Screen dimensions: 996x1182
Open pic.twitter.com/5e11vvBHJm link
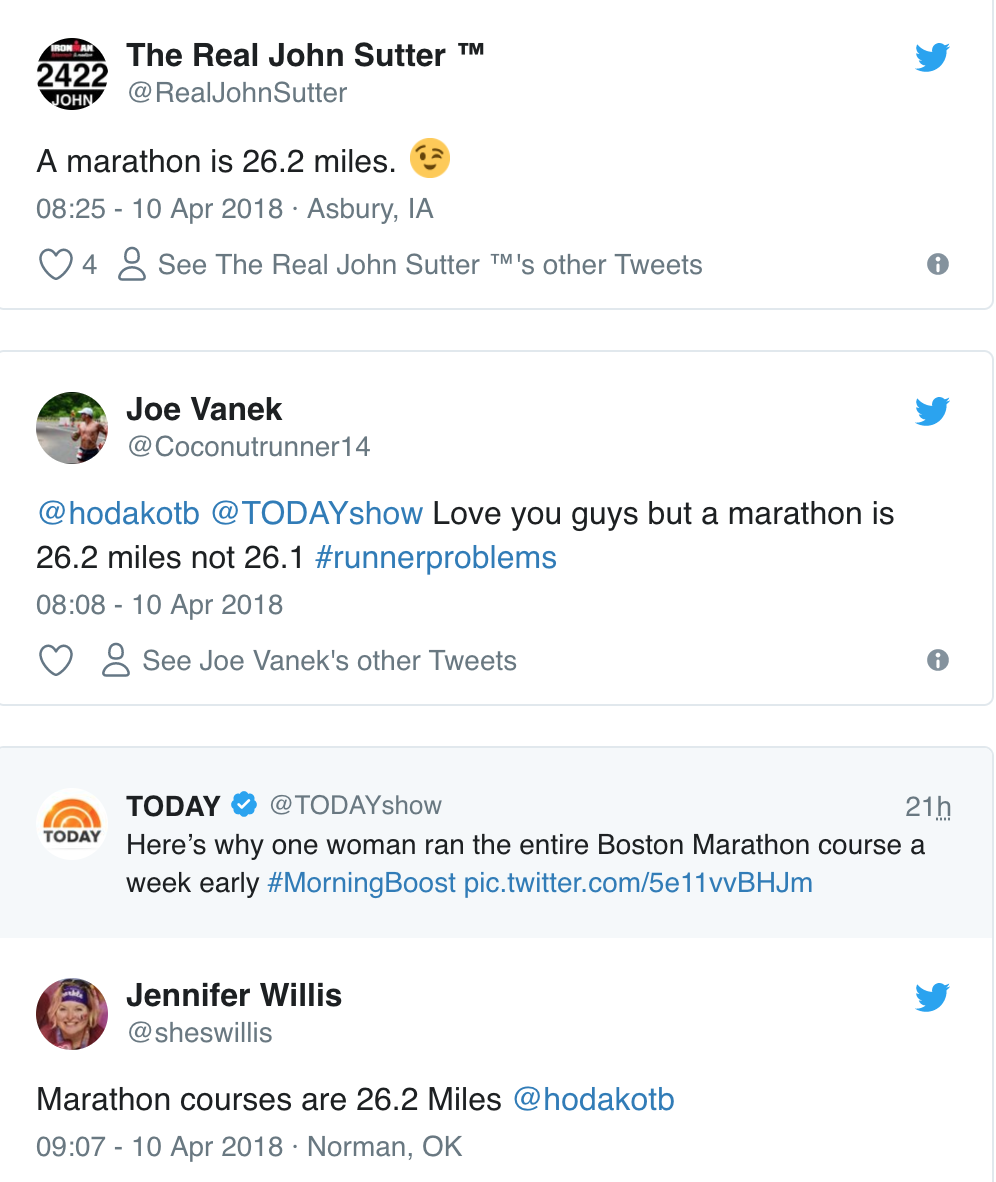click(x=638, y=883)
